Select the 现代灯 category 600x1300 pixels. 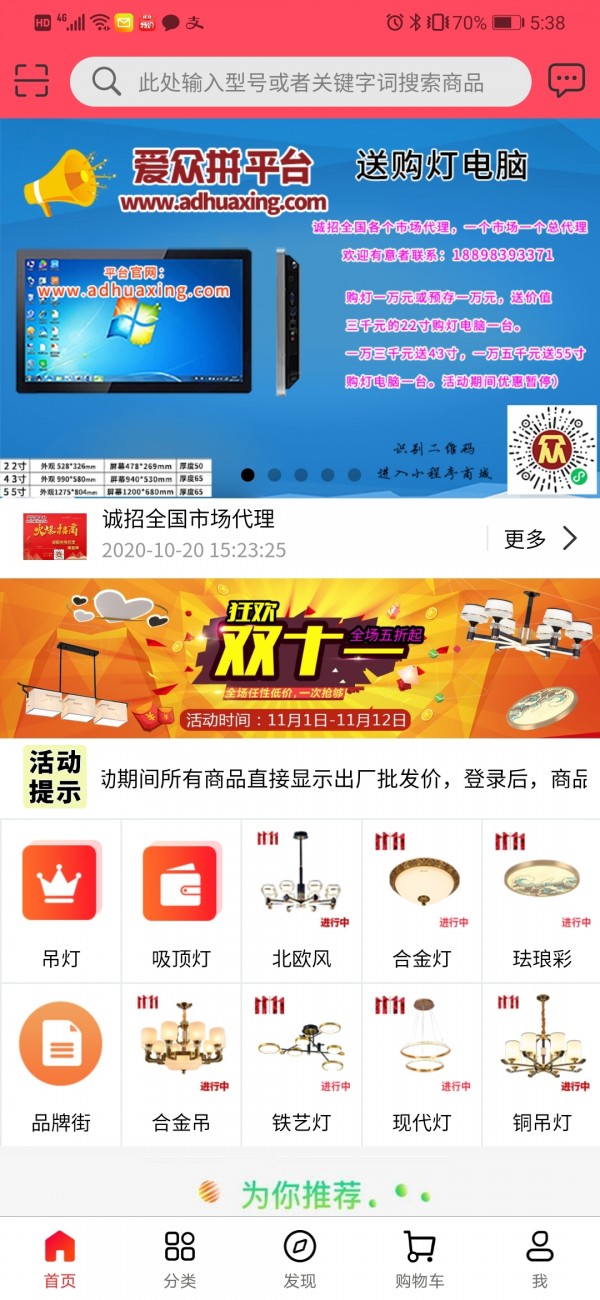tap(421, 1065)
